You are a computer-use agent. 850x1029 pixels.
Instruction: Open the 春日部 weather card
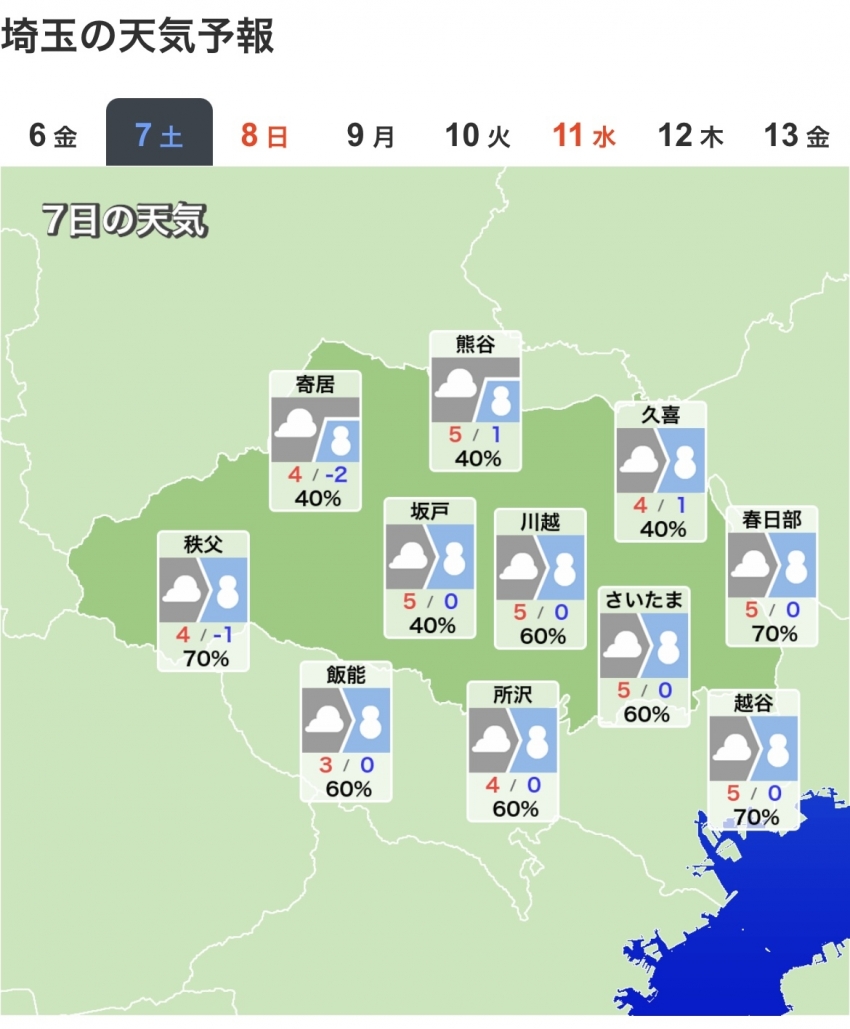tap(771, 575)
